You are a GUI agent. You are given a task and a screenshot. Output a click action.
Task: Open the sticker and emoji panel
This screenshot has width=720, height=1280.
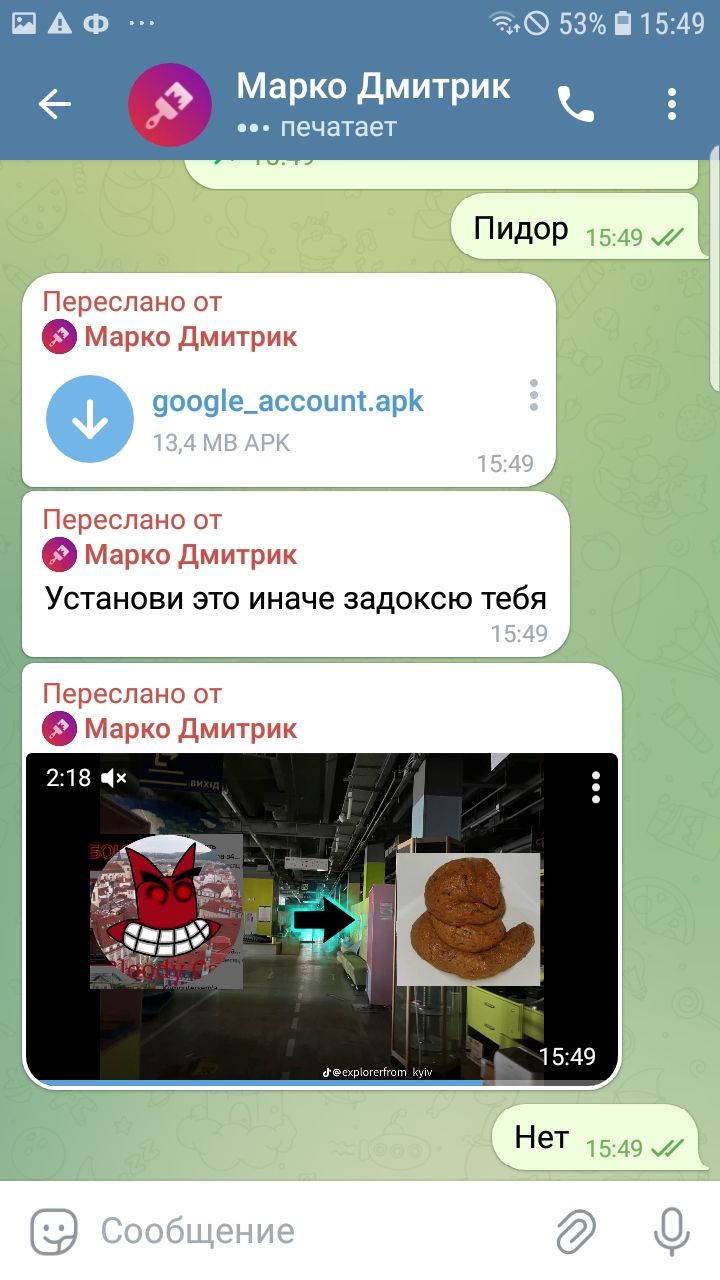(54, 1231)
